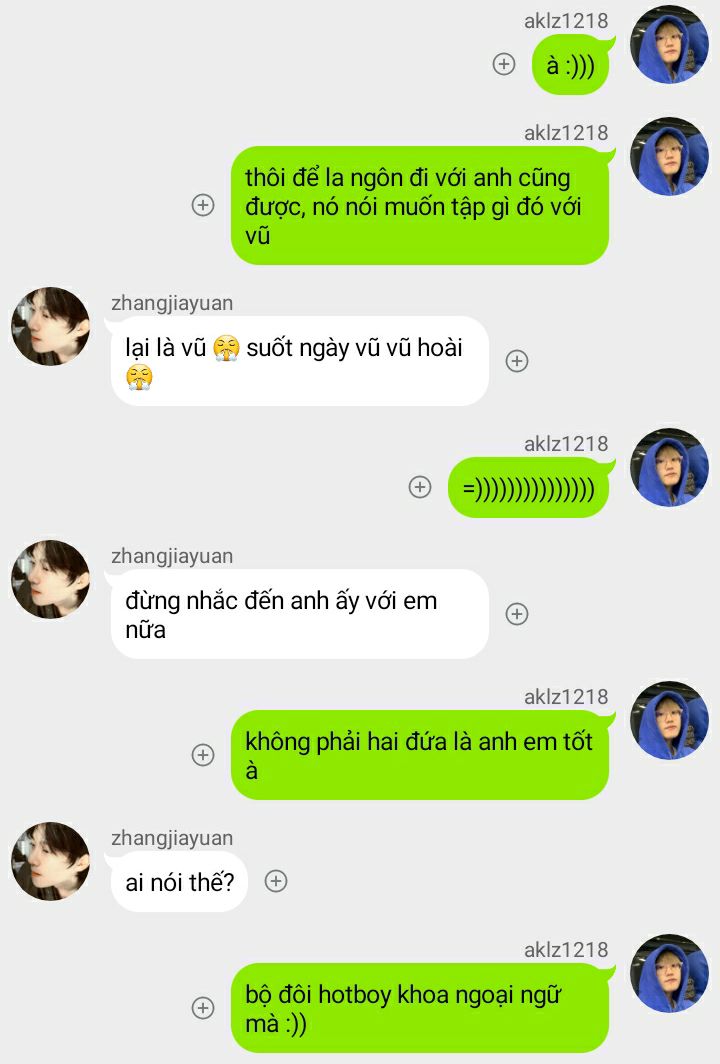The width and height of the screenshot is (720, 1064).
Task: Tap plus icon beside "bộ đôi hotboy" message
Action: click(x=203, y=1008)
